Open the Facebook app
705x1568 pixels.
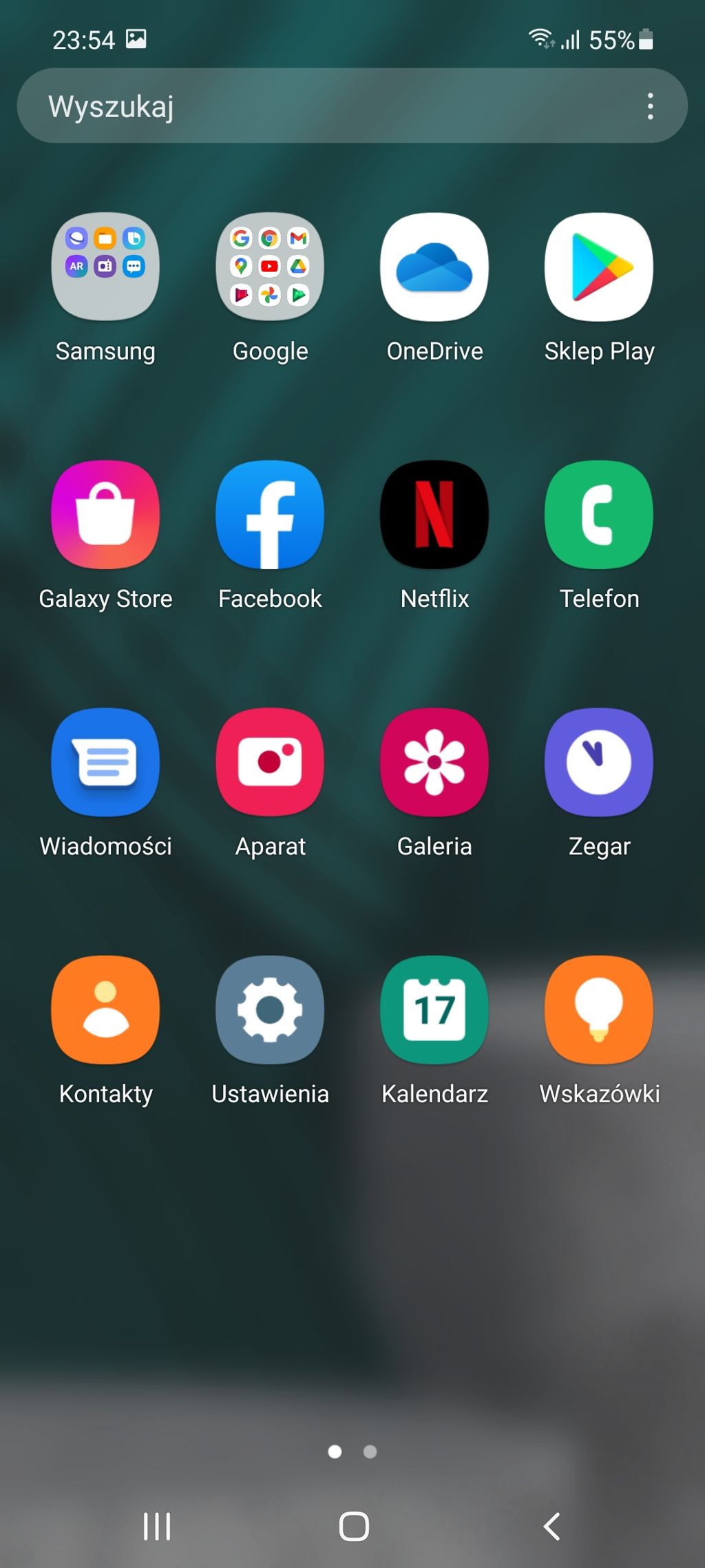click(270, 515)
